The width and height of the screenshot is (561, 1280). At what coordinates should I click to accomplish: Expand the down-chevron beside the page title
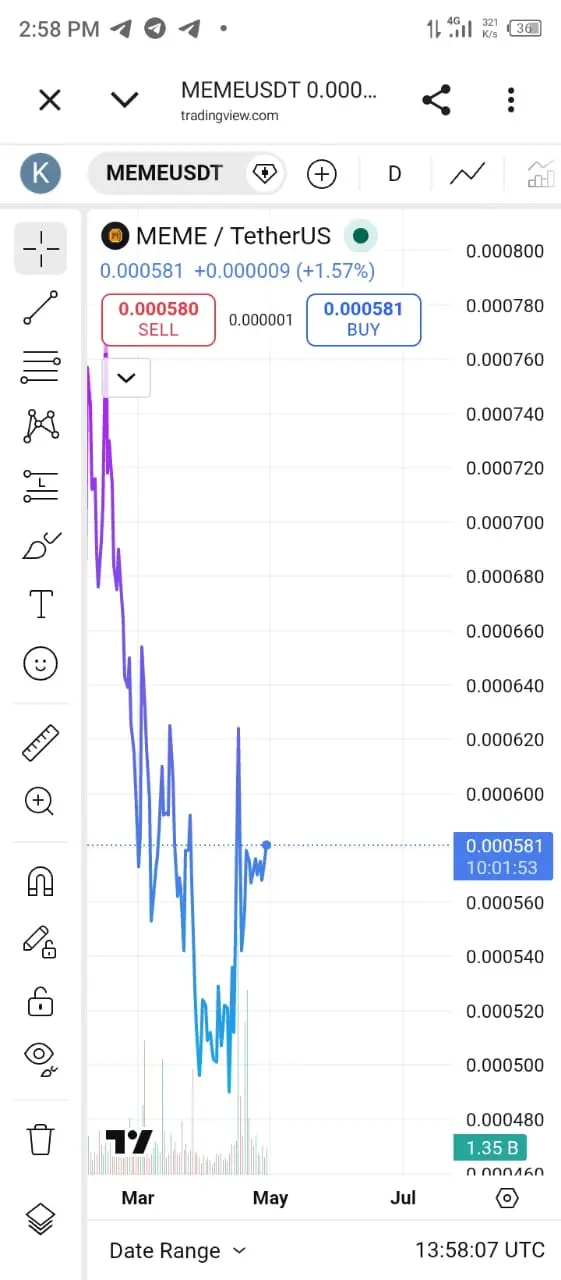tap(124, 100)
